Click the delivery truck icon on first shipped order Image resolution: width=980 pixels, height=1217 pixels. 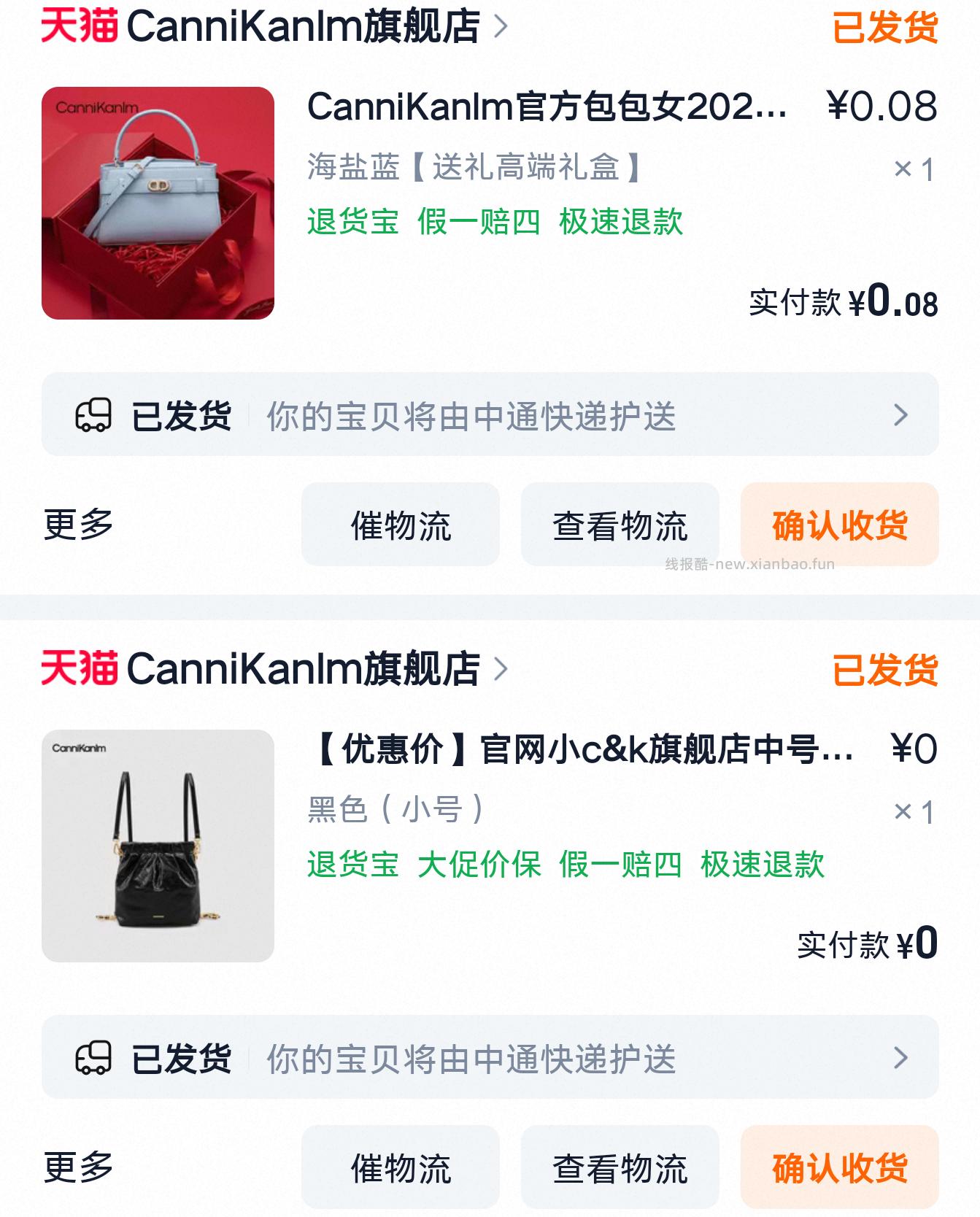(95, 414)
